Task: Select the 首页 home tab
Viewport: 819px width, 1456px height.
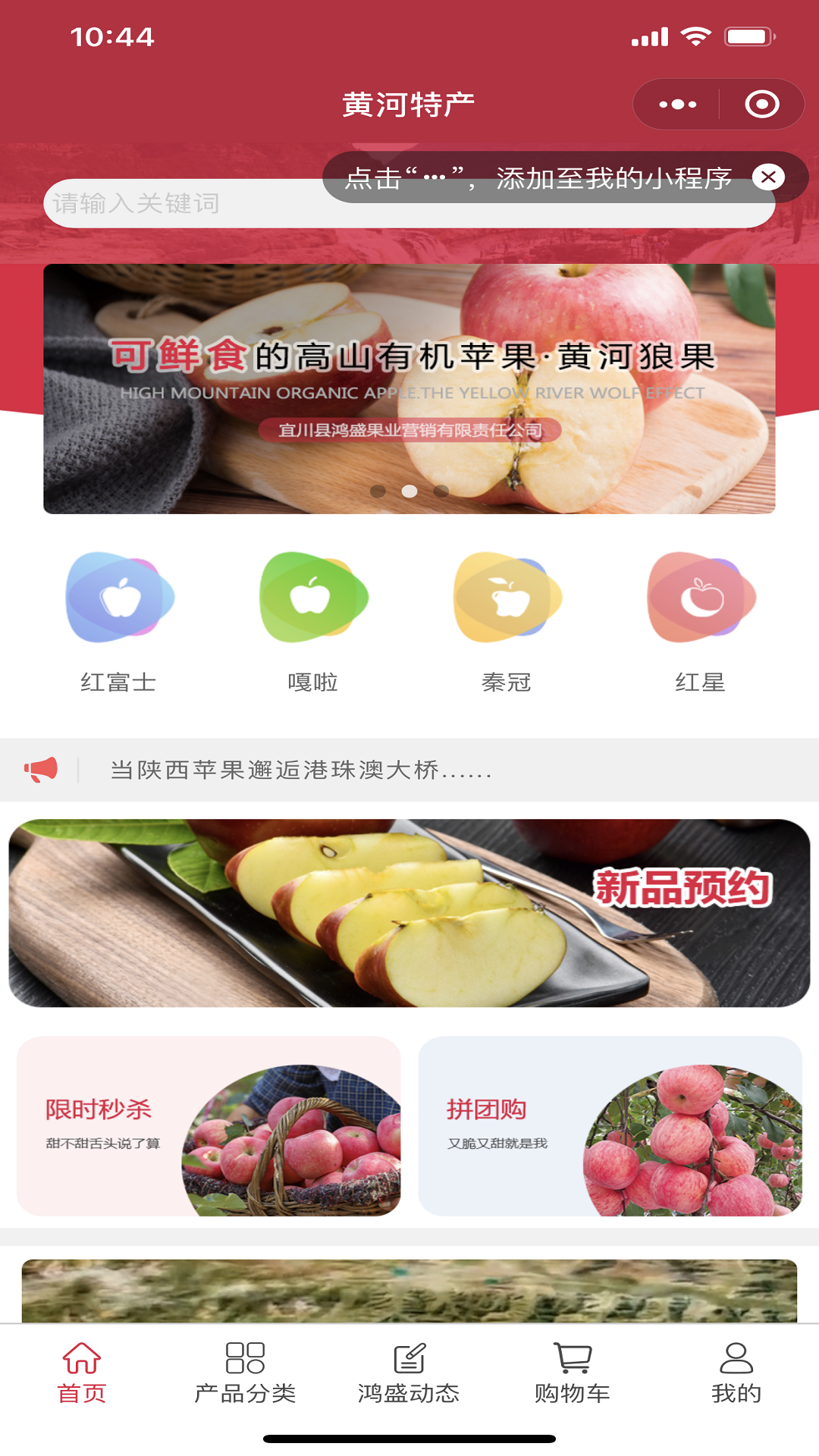Action: [82, 1373]
